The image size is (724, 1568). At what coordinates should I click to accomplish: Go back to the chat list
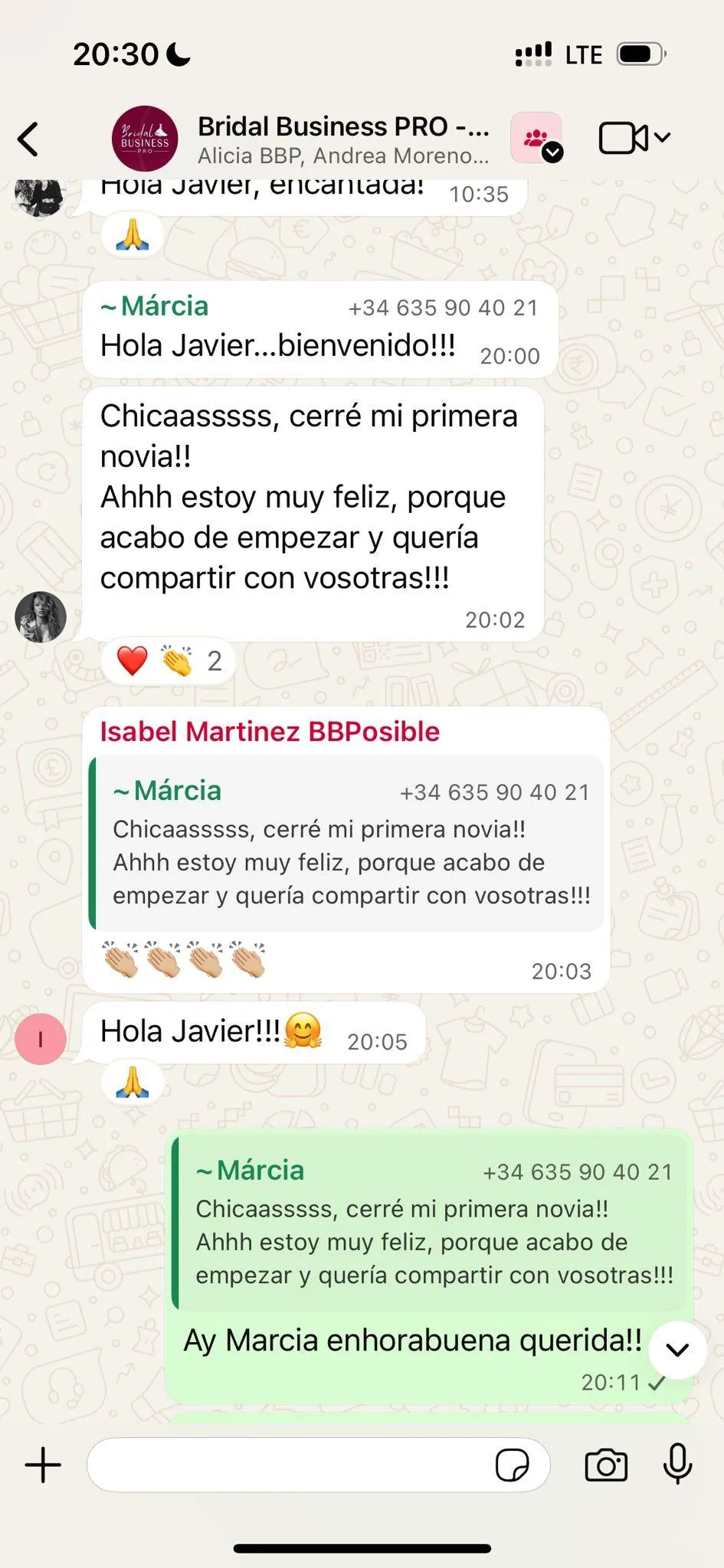coord(28,139)
